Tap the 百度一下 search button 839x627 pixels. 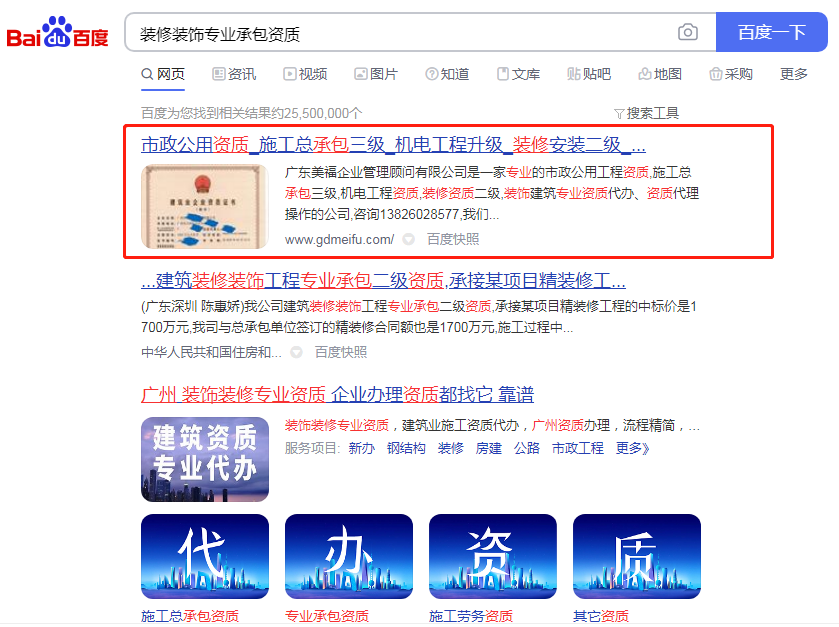(771, 33)
